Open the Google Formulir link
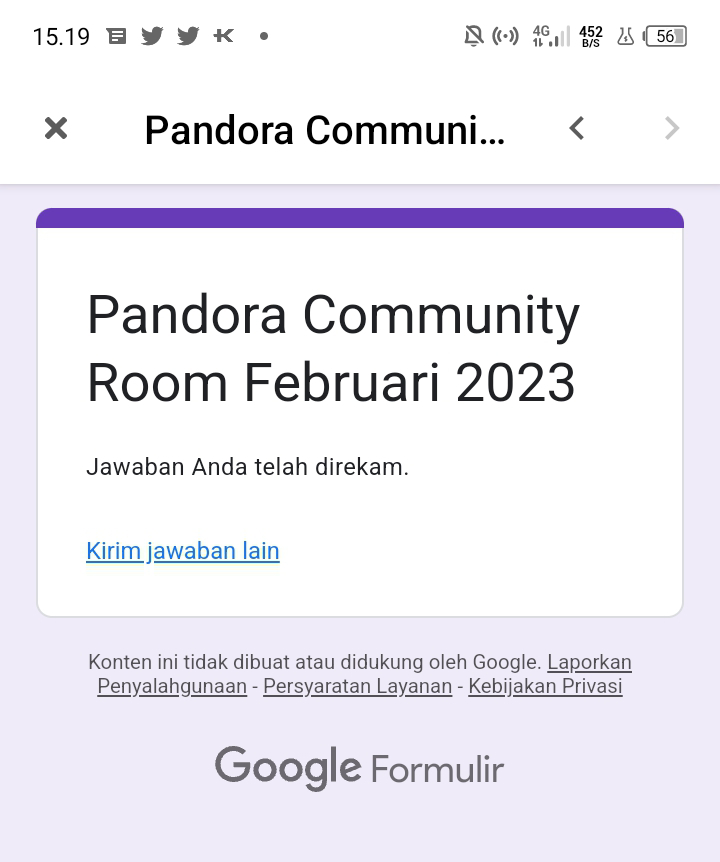This screenshot has height=862, width=720. click(x=359, y=768)
